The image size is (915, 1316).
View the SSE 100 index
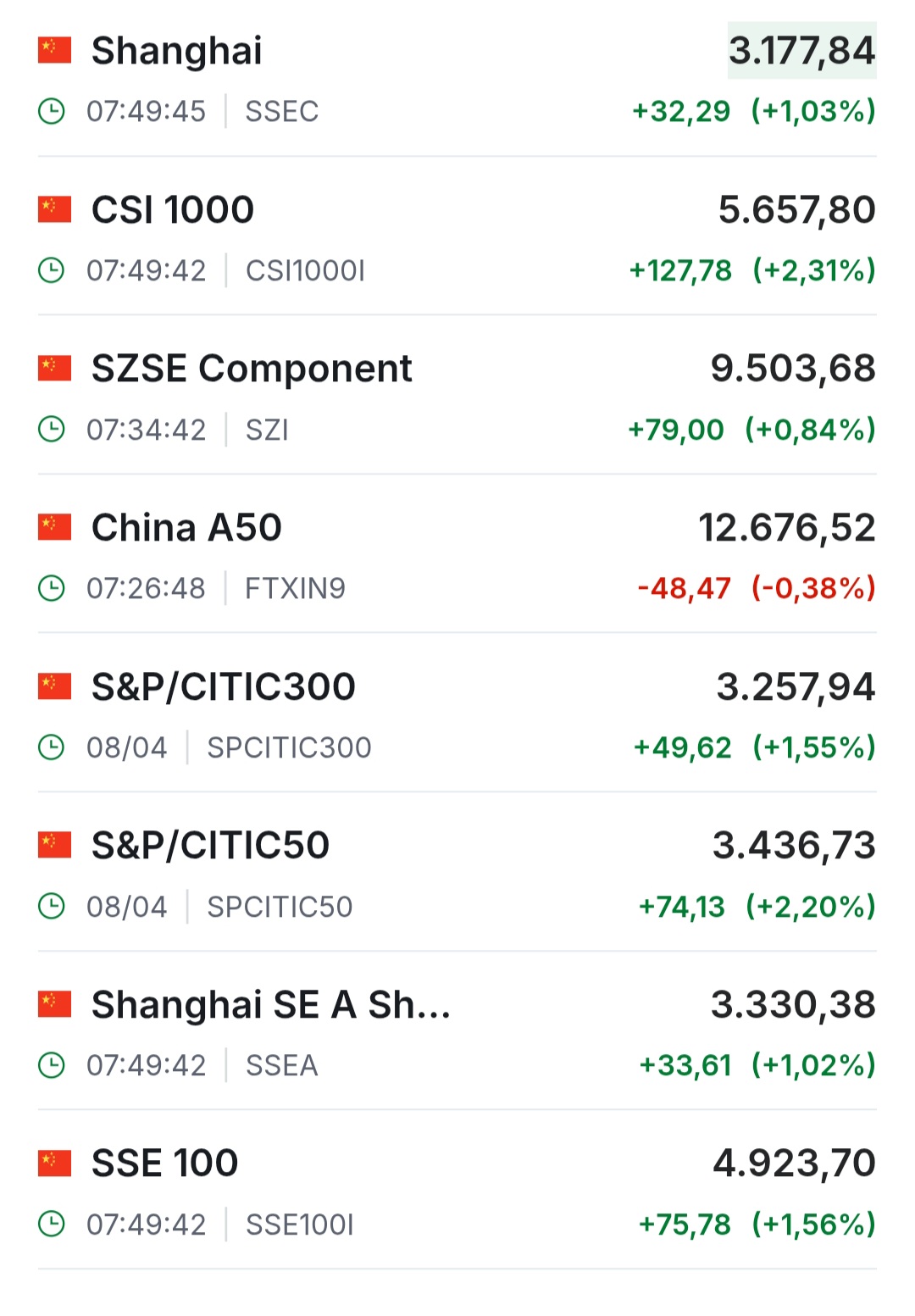pos(164,1163)
